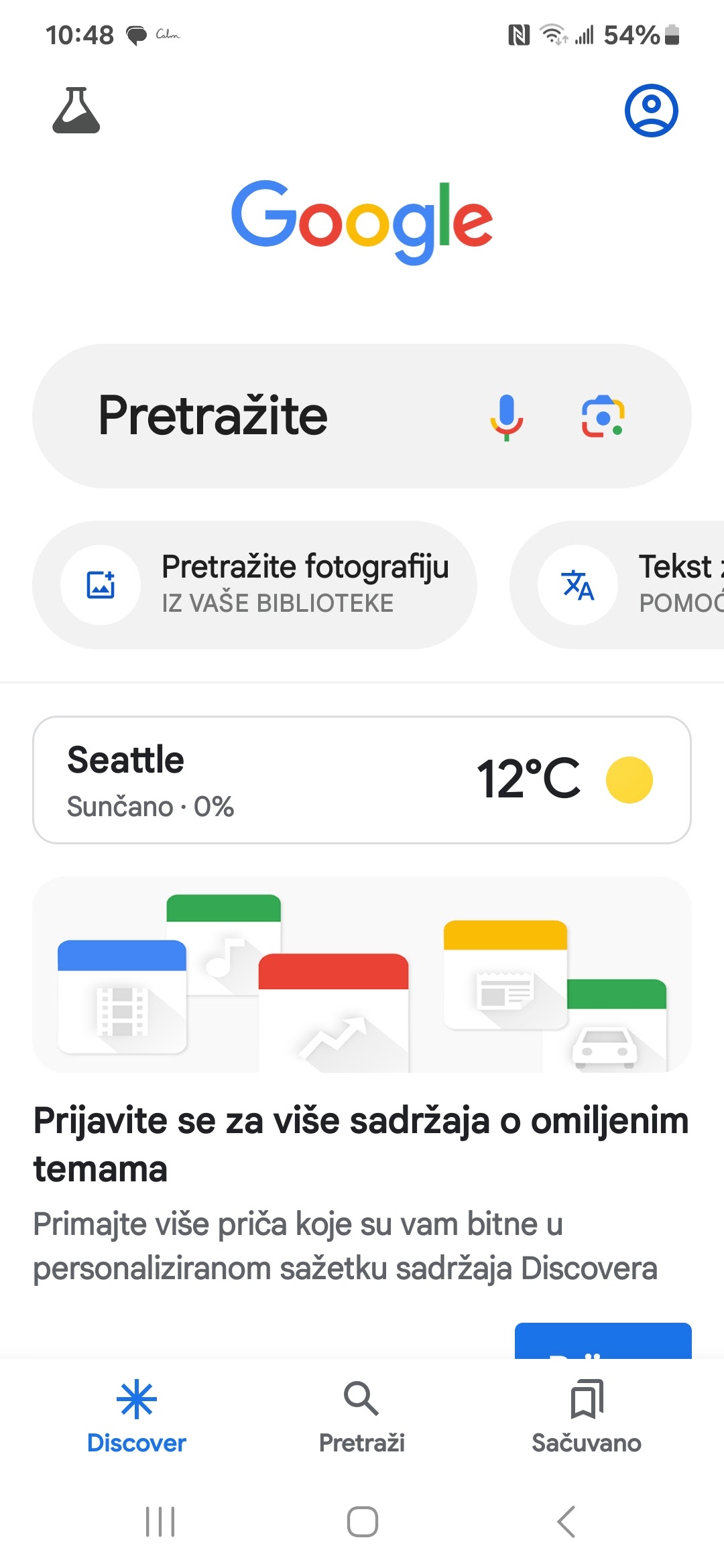This screenshot has width=724, height=1568.
Task: Open the account profile icon
Action: point(651,111)
